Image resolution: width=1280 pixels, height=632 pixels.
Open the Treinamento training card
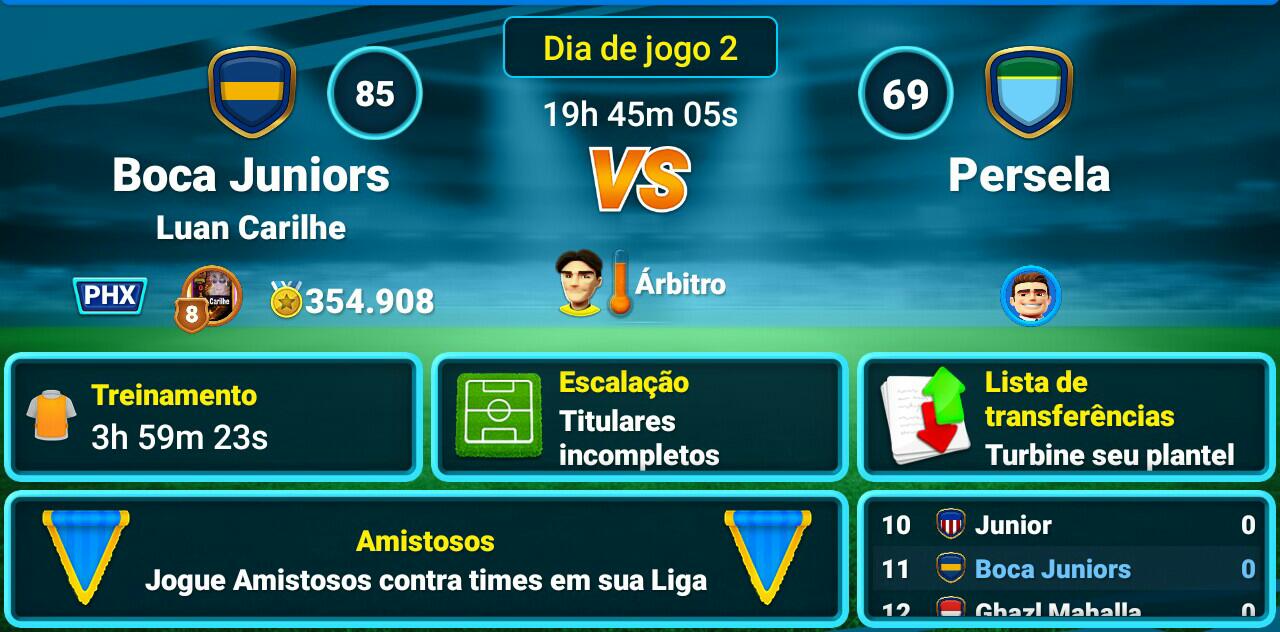click(212, 417)
